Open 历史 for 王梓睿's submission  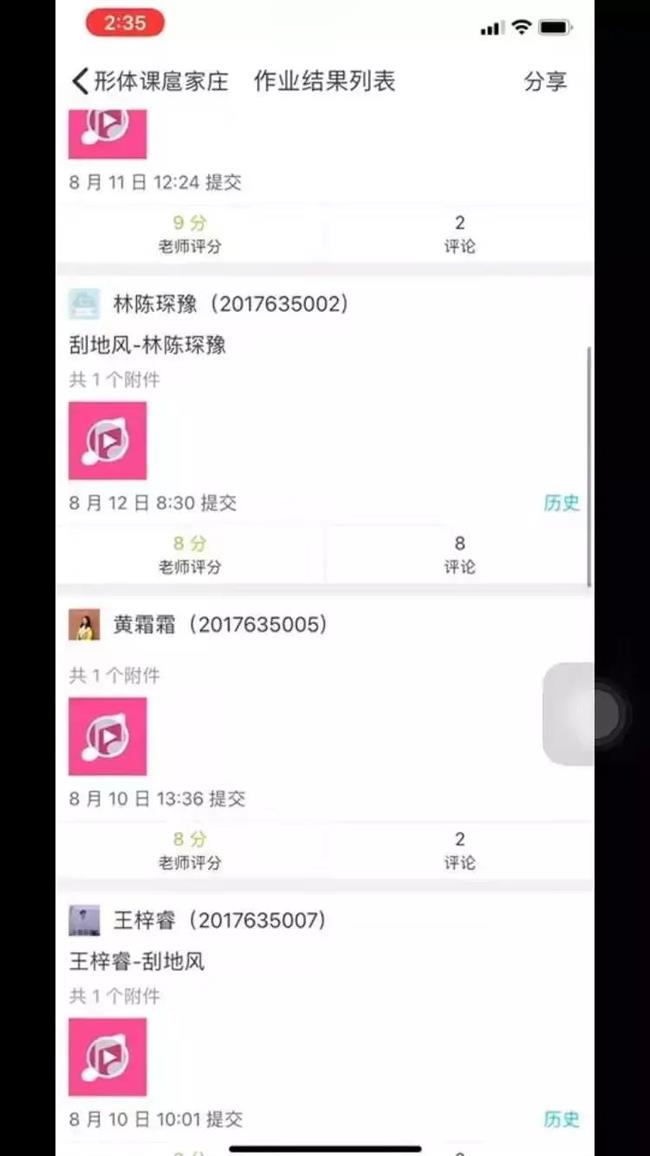point(561,1119)
